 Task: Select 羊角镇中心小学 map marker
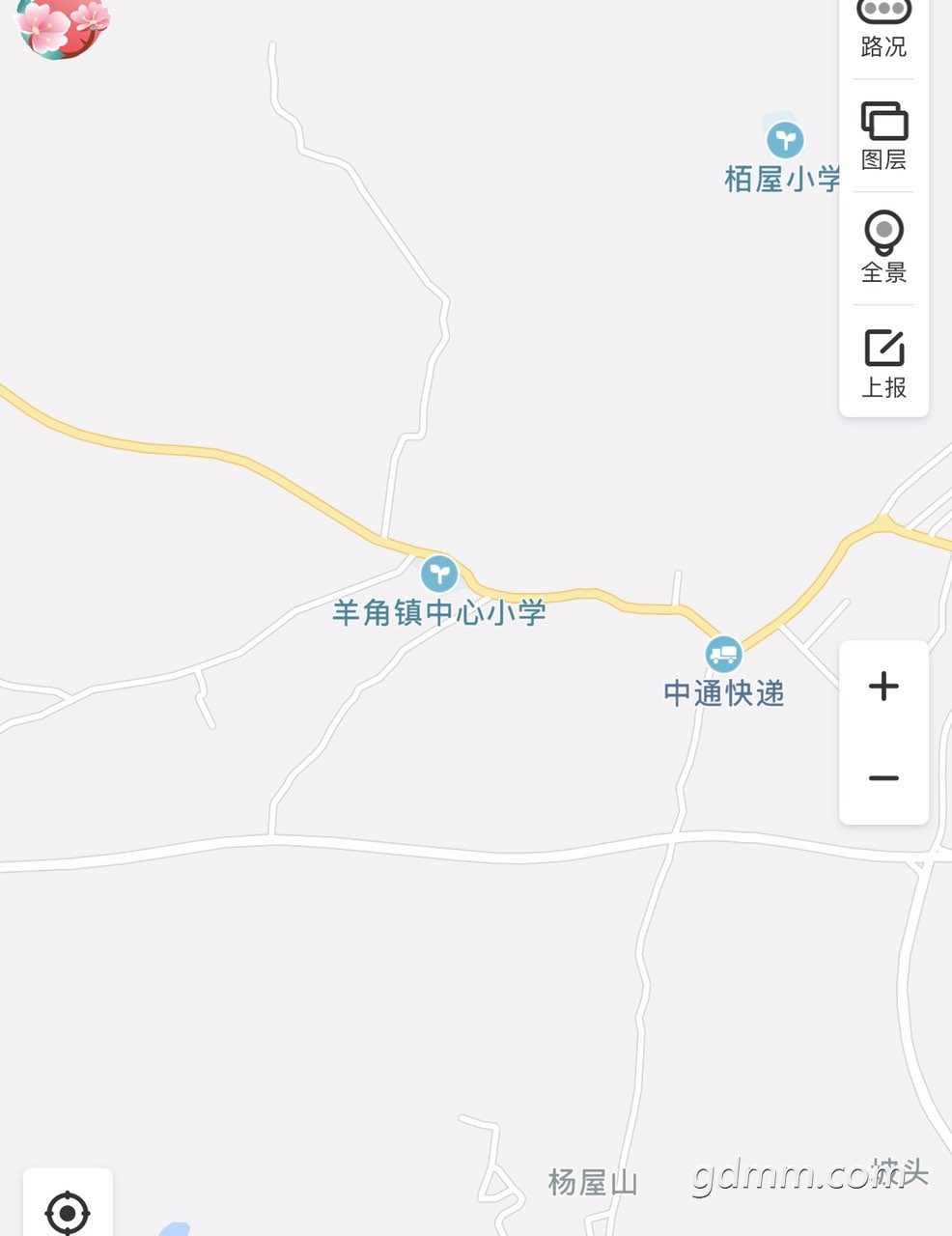(x=439, y=575)
